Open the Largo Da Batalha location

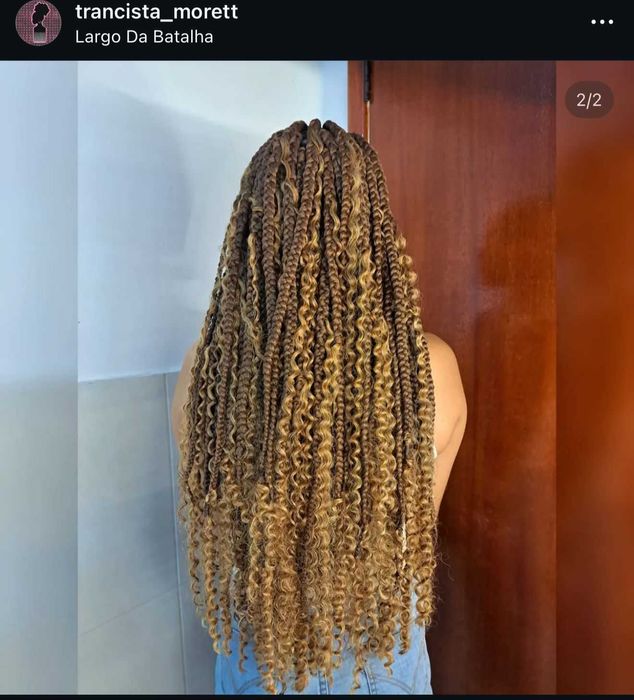coord(144,37)
